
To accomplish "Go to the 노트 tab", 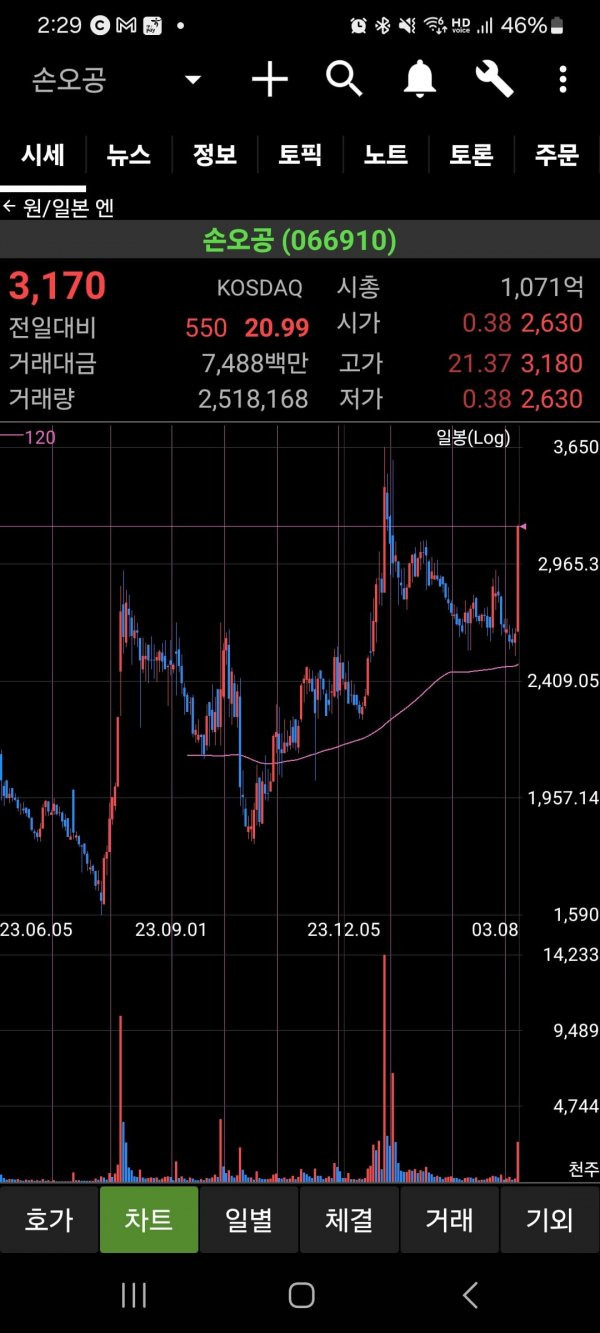I will pyautogui.click(x=386, y=155).
